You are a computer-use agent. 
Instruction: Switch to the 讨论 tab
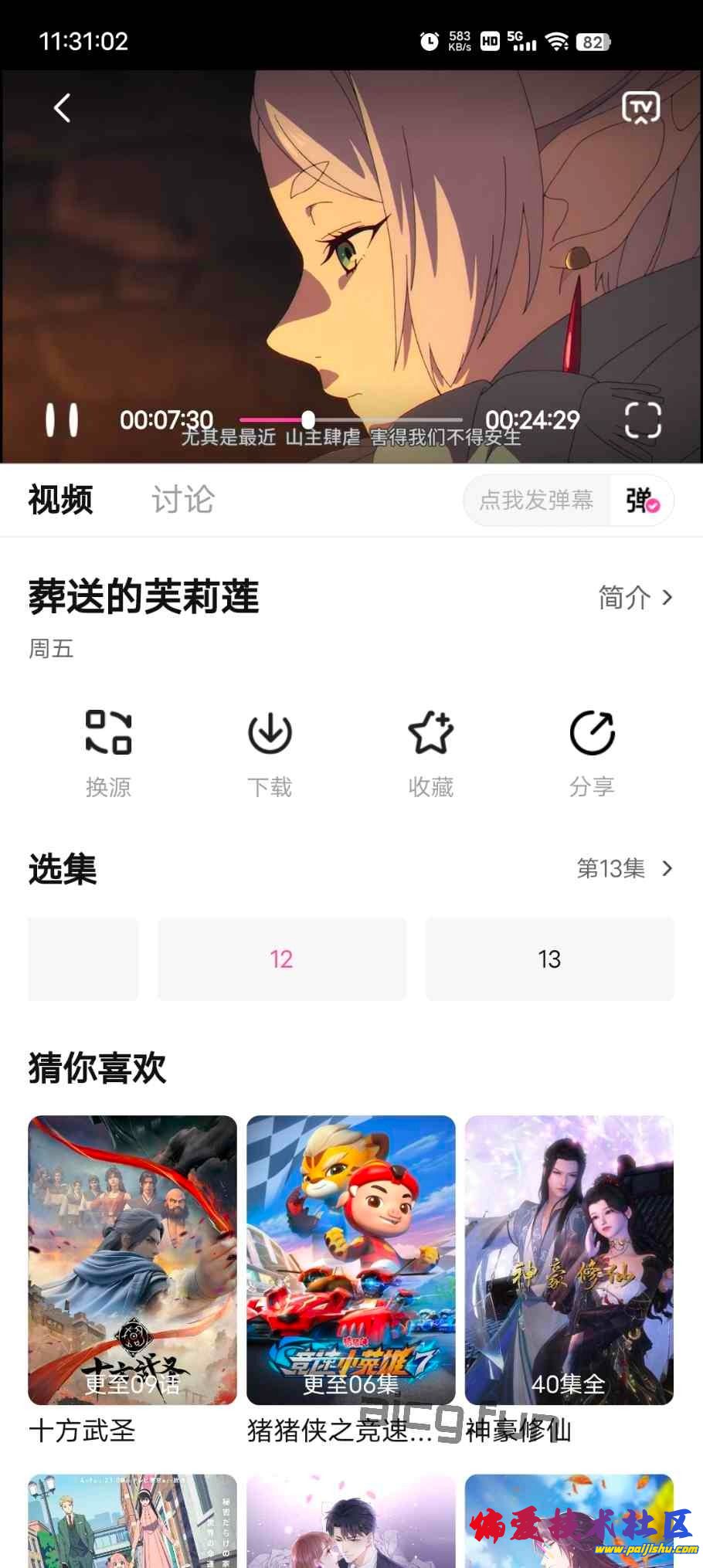(x=182, y=500)
